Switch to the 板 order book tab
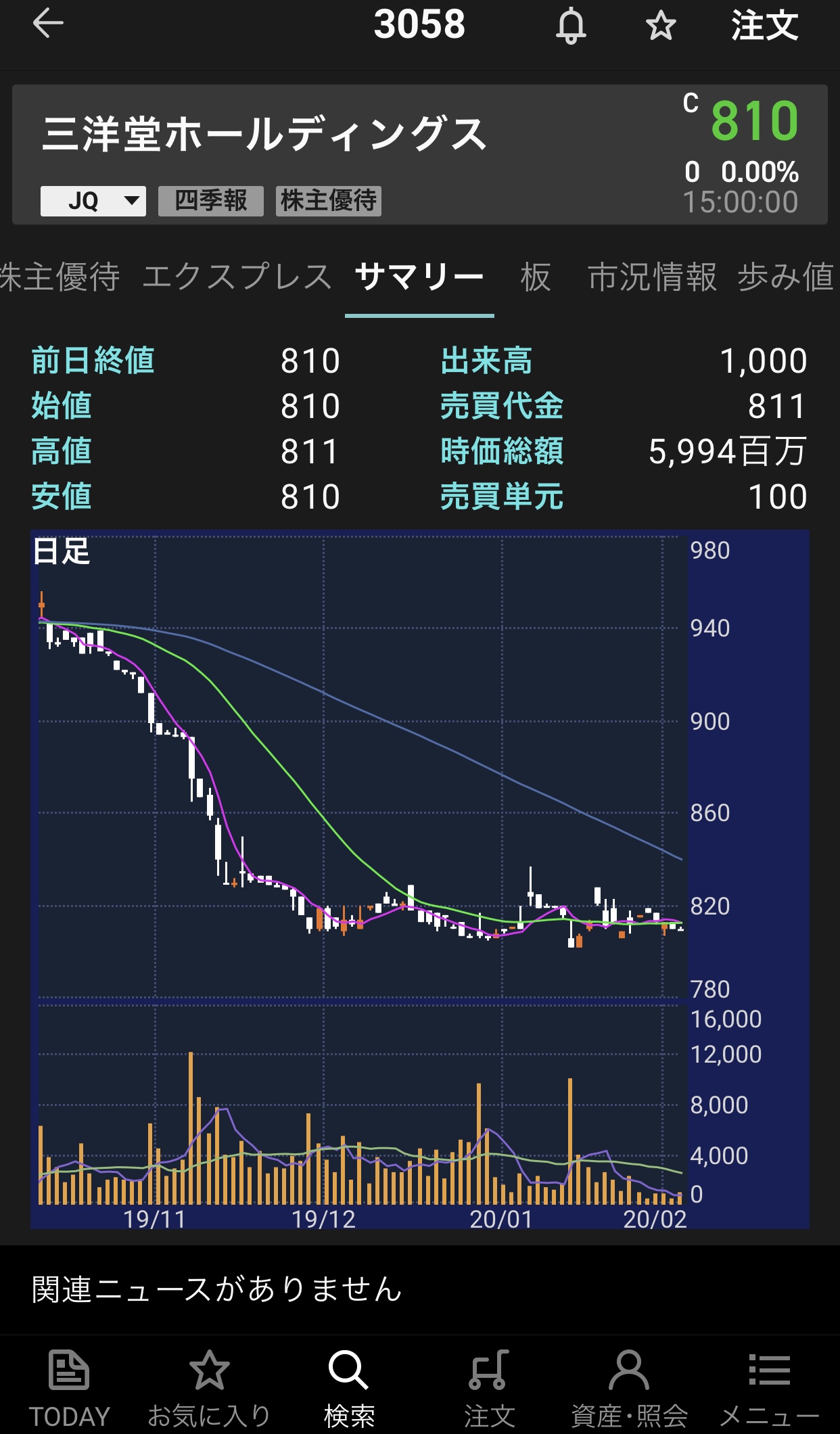 click(536, 277)
